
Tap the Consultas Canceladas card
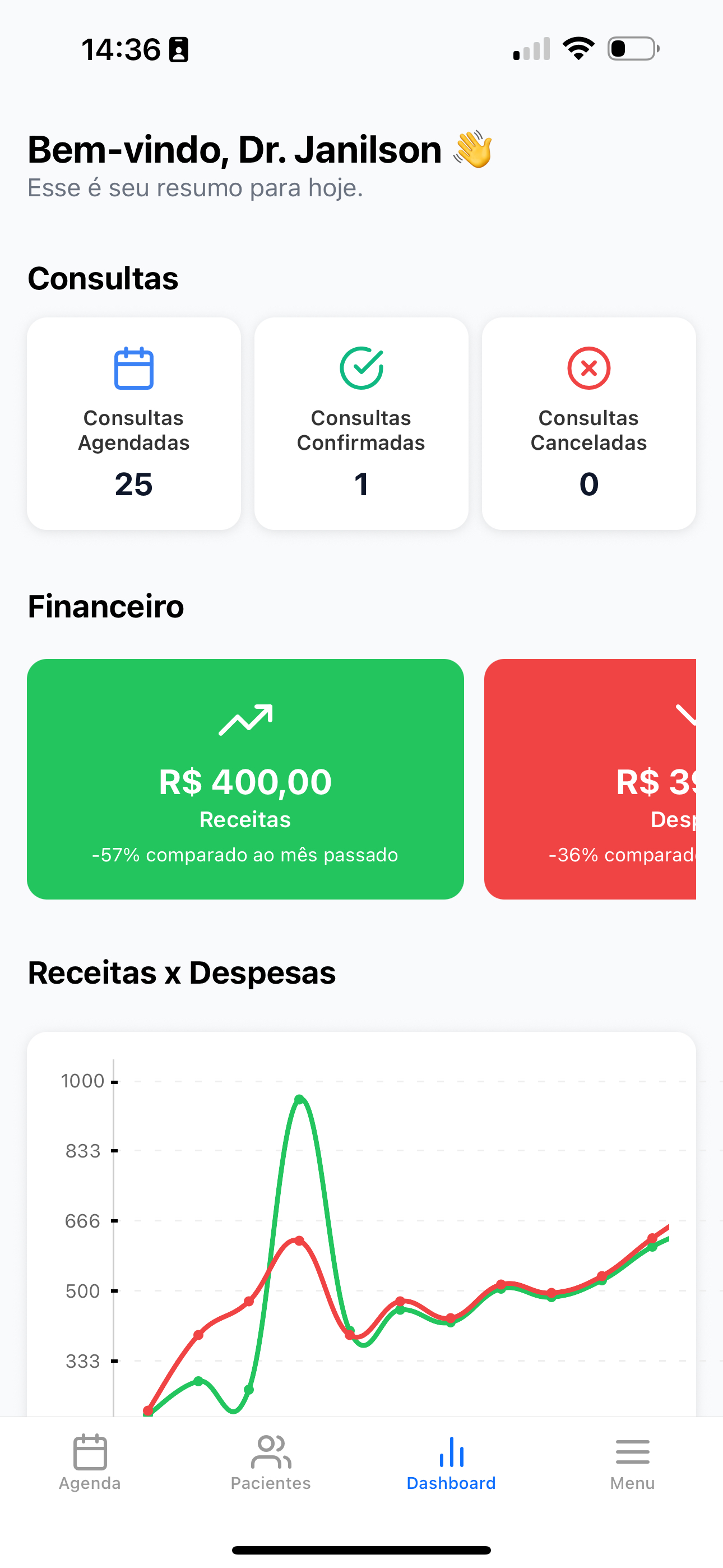coord(588,423)
